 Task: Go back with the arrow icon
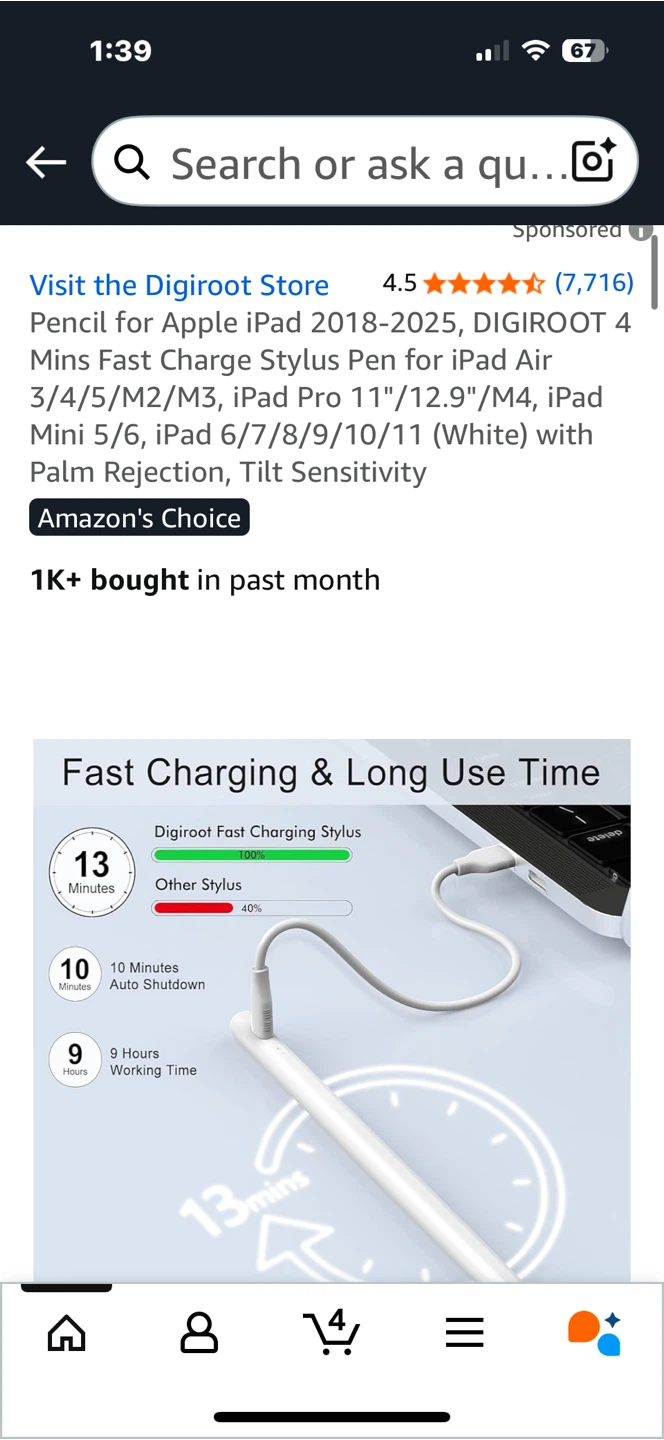46,162
